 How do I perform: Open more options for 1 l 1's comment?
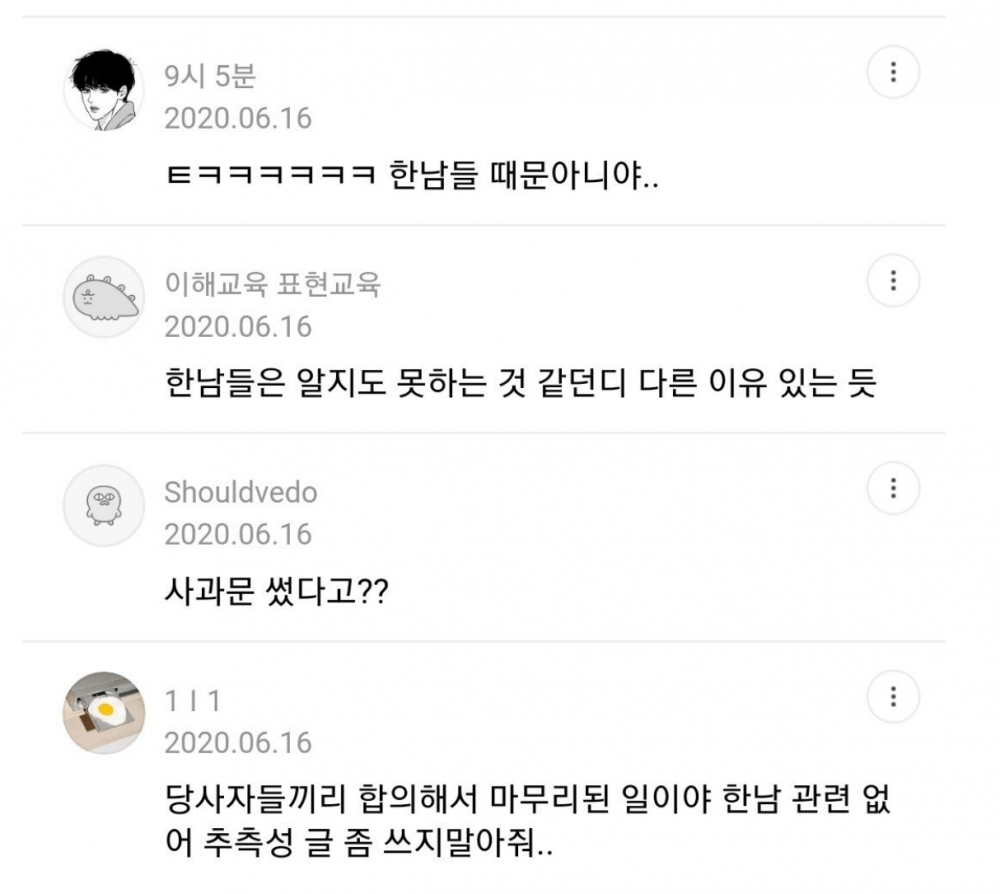[x=892, y=697]
